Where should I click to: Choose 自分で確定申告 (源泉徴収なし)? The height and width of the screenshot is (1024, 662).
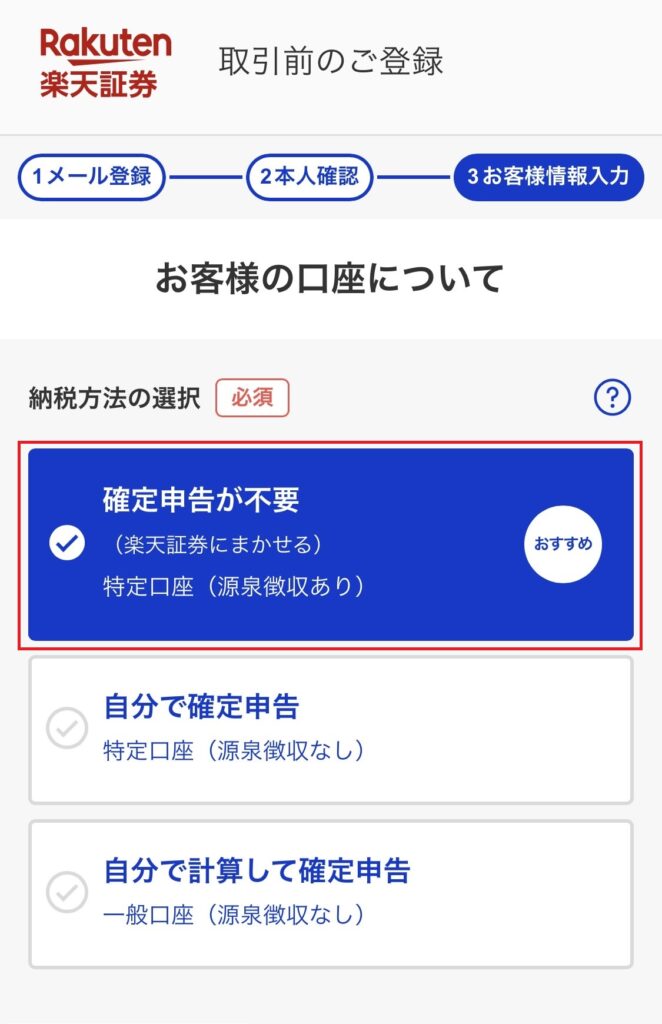pos(330,729)
